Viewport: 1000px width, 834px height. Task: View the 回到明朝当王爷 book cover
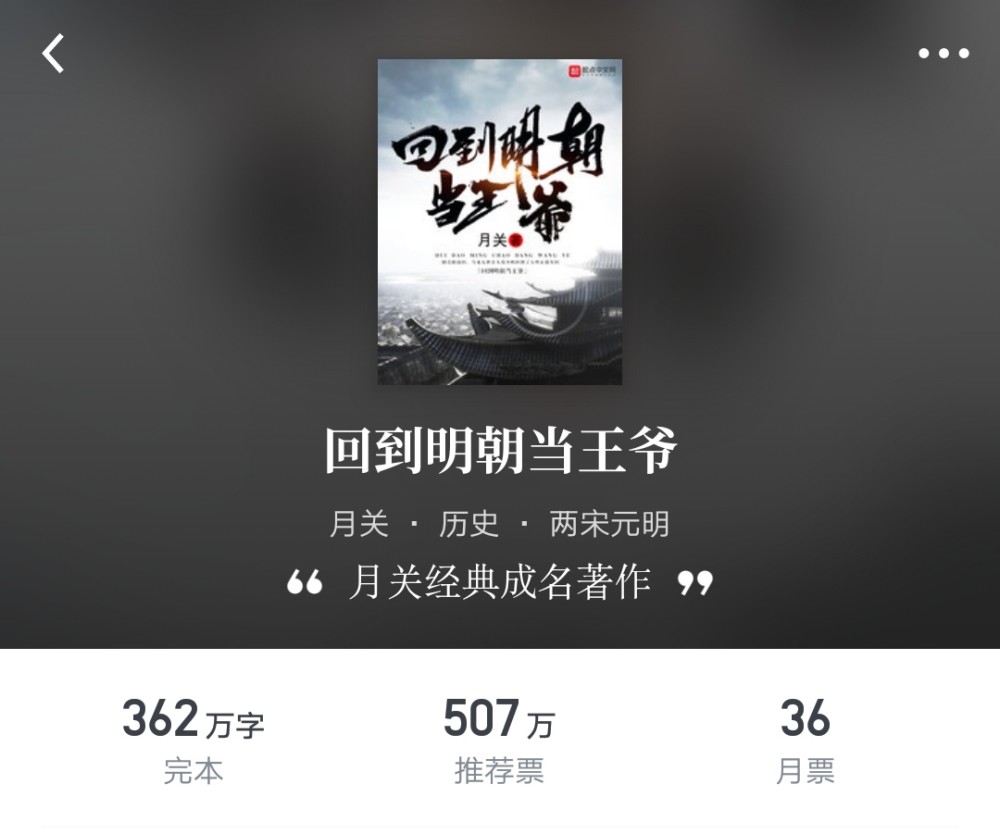499,222
